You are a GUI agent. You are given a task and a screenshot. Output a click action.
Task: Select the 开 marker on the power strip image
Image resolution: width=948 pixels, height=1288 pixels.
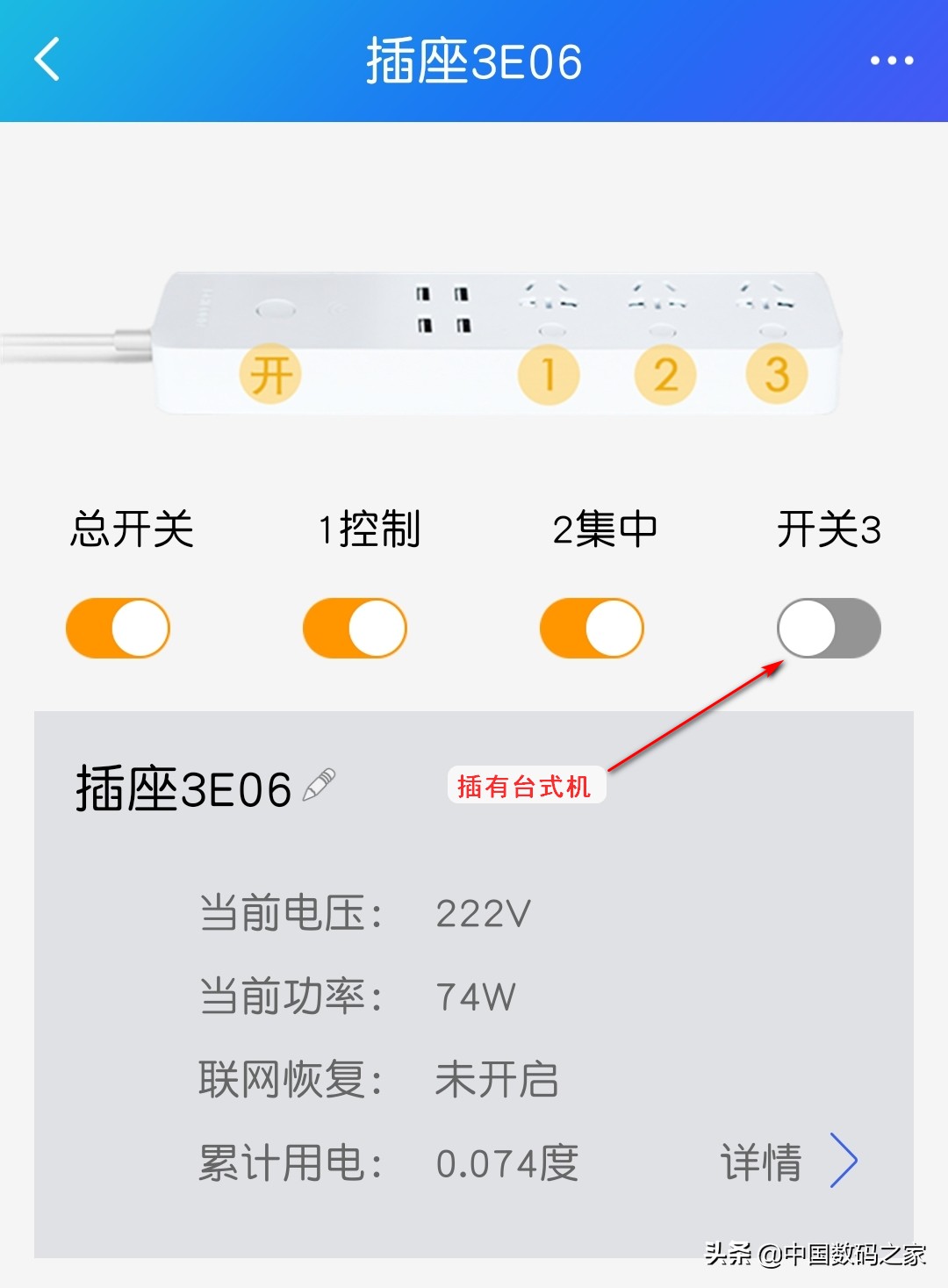point(268,372)
